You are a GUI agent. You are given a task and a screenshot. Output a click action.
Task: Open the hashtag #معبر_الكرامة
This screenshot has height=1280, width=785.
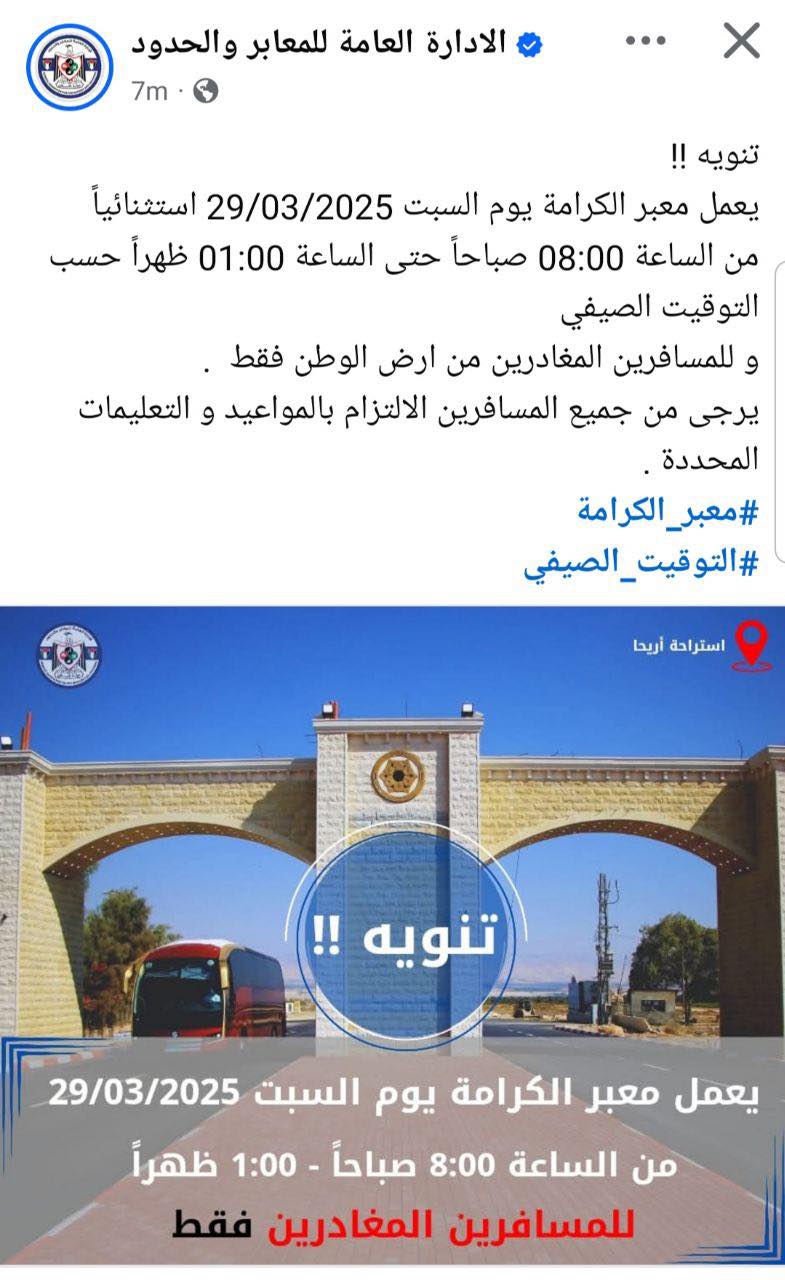point(668,510)
